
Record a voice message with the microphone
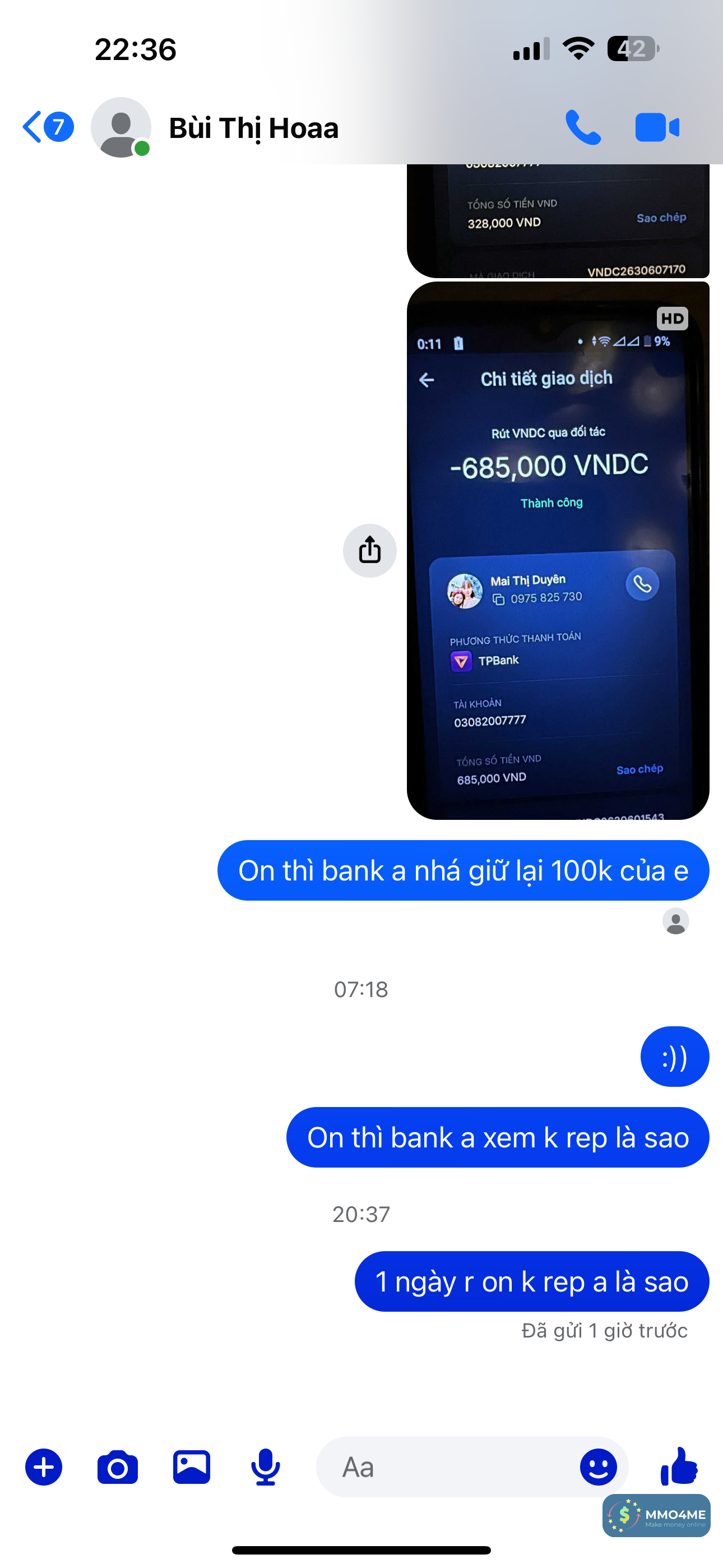265,1467
